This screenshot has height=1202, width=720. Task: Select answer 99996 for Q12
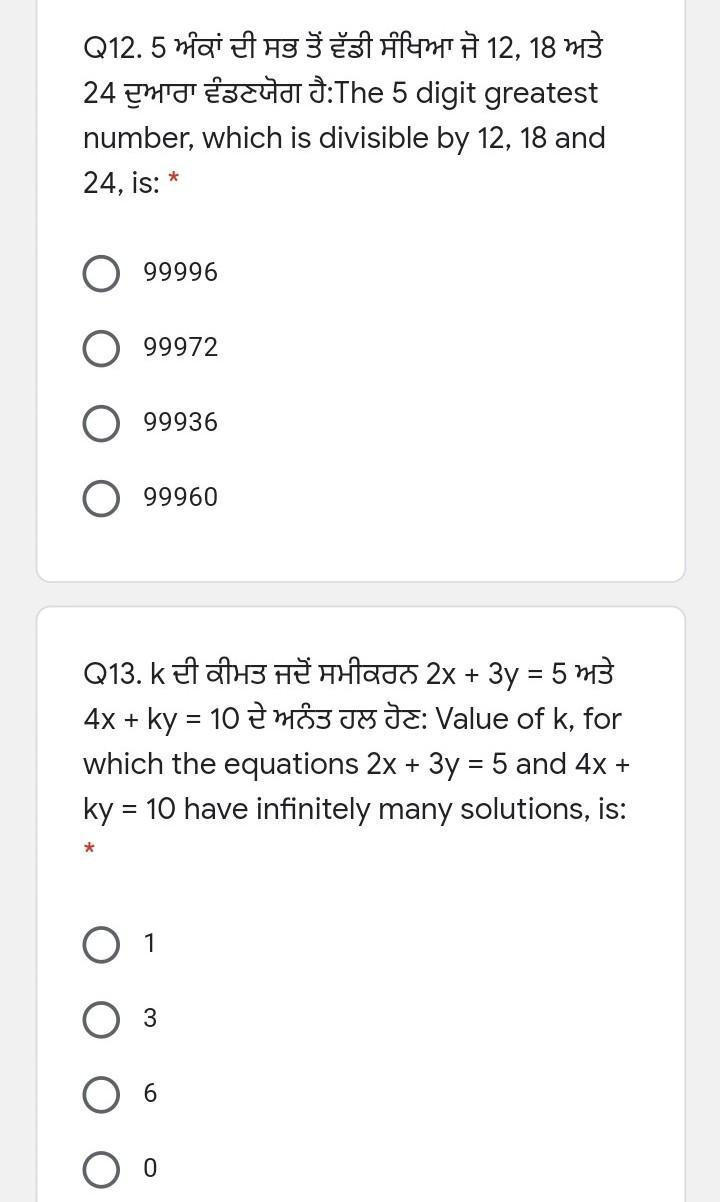pyautogui.click(x=101, y=273)
